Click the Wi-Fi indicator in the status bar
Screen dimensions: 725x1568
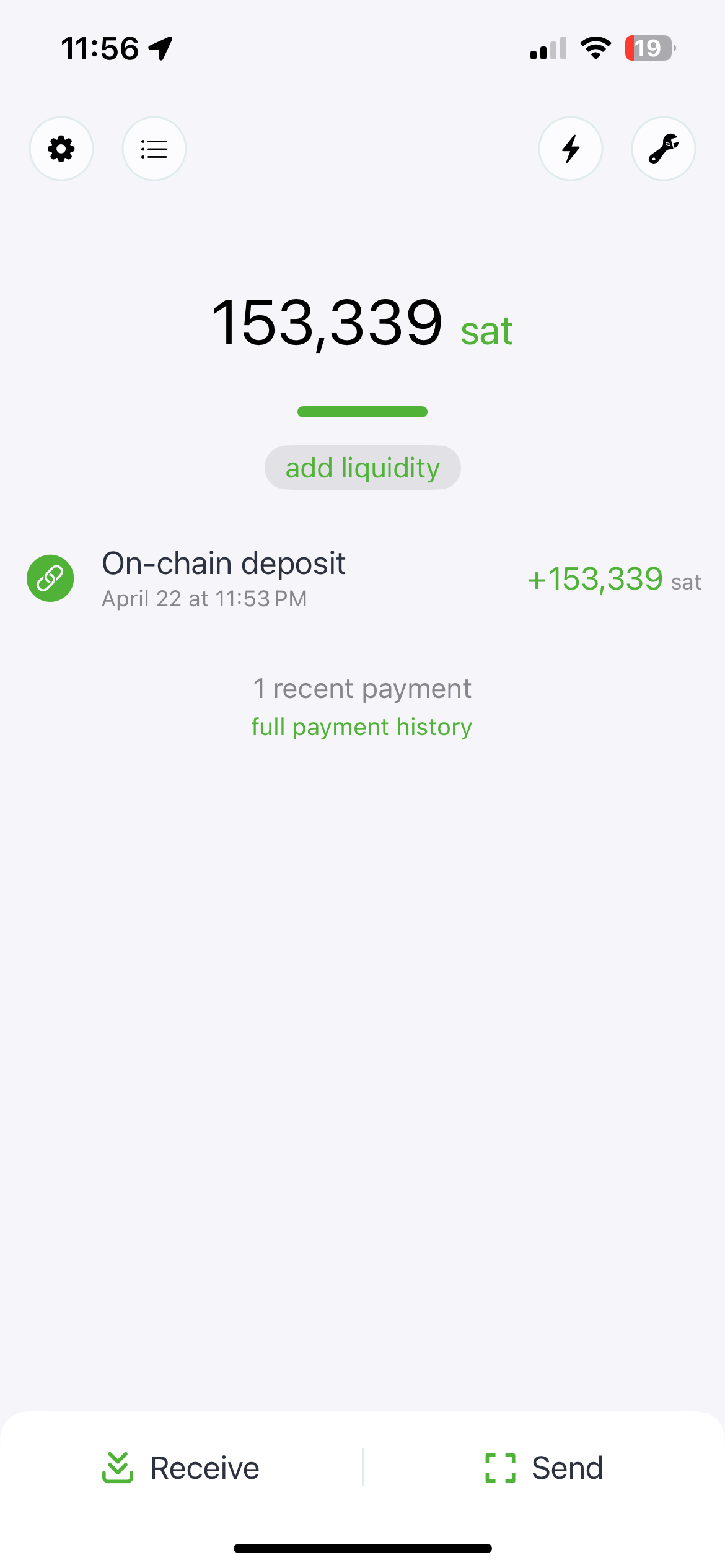[x=595, y=48]
